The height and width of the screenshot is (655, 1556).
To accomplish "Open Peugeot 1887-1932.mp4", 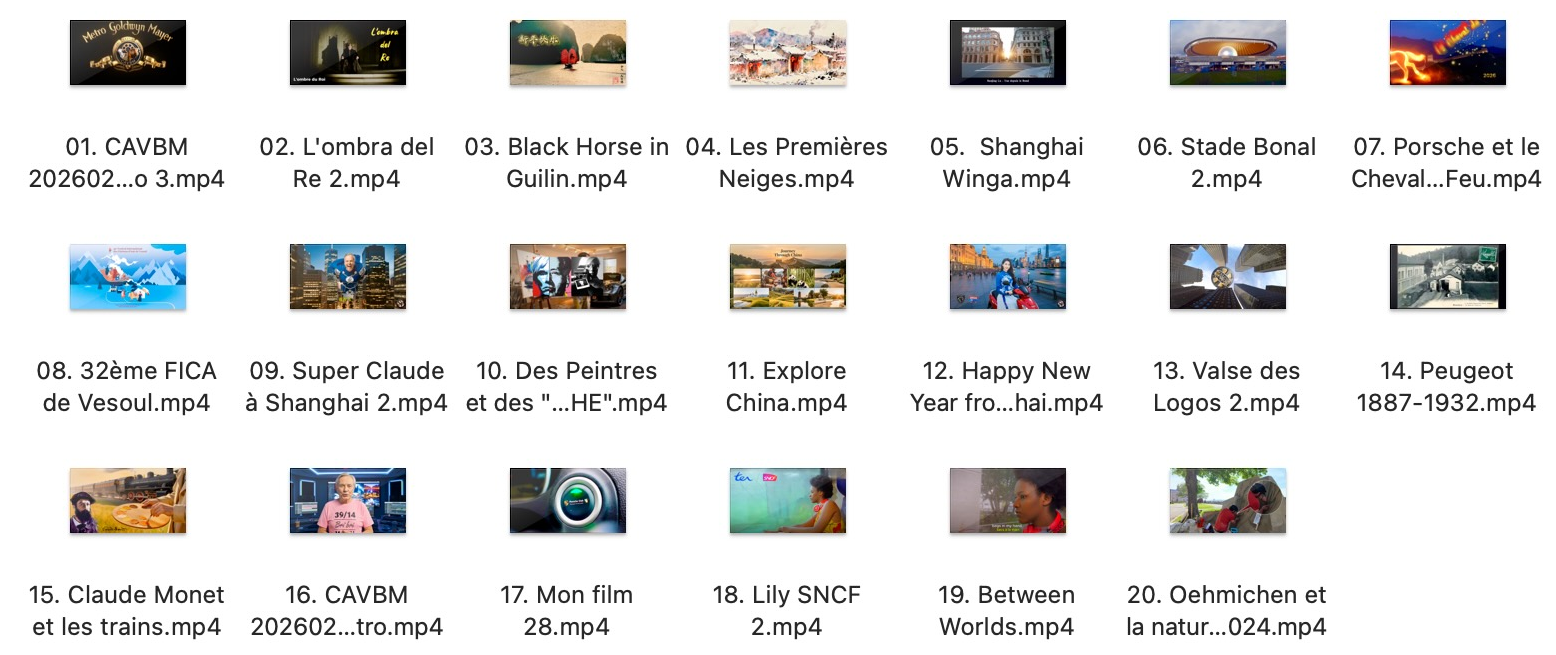I will click(1447, 277).
